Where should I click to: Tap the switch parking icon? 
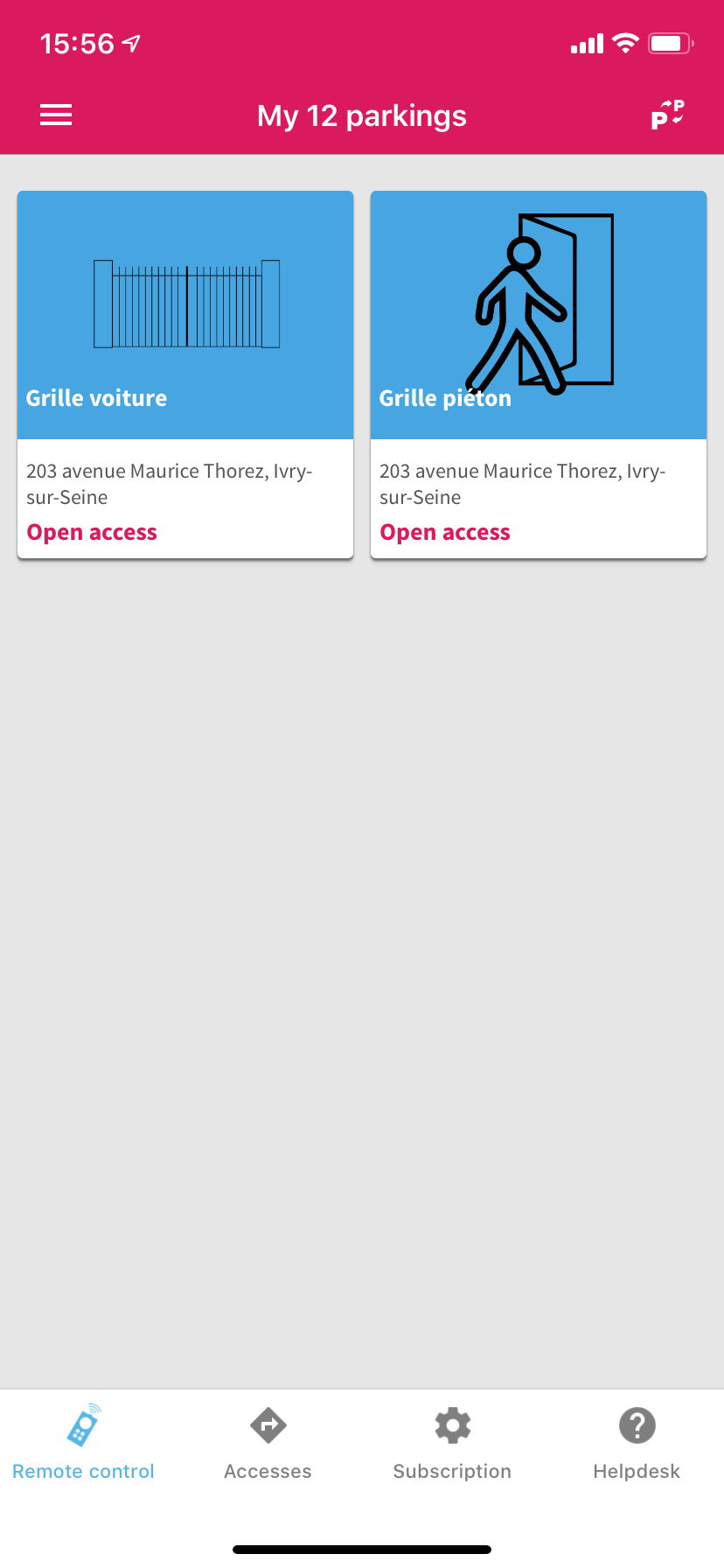pyautogui.click(x=668, y=115)
